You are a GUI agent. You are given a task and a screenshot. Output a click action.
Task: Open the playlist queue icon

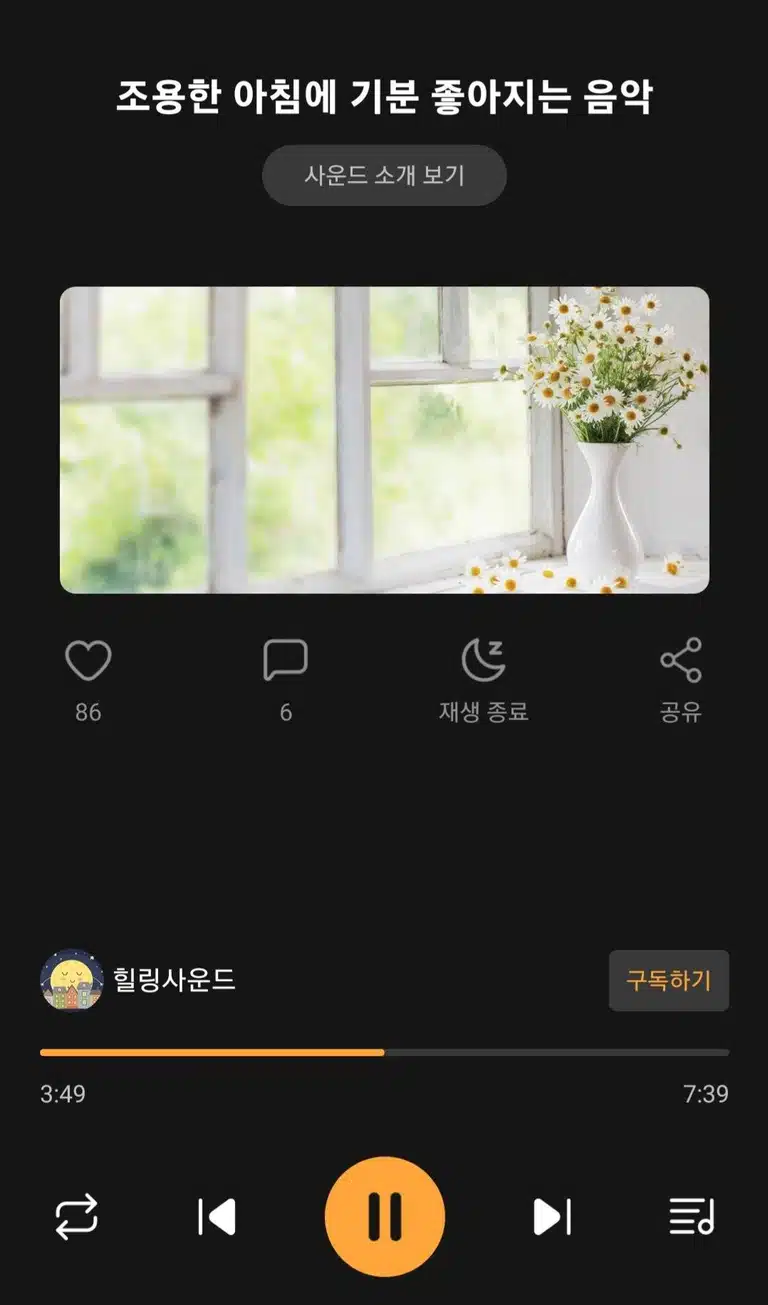[692, 1217]
